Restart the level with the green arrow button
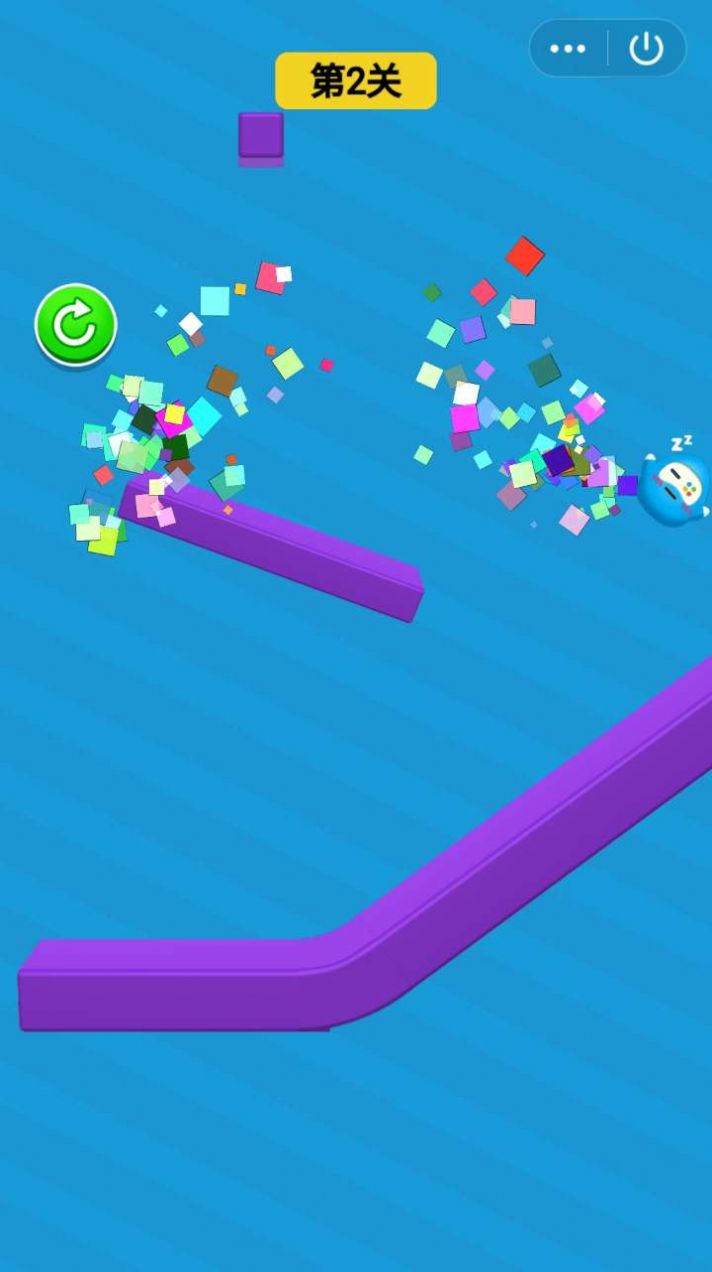Image resolution: width=712 pixels, height=1272 pixels. 76,324
